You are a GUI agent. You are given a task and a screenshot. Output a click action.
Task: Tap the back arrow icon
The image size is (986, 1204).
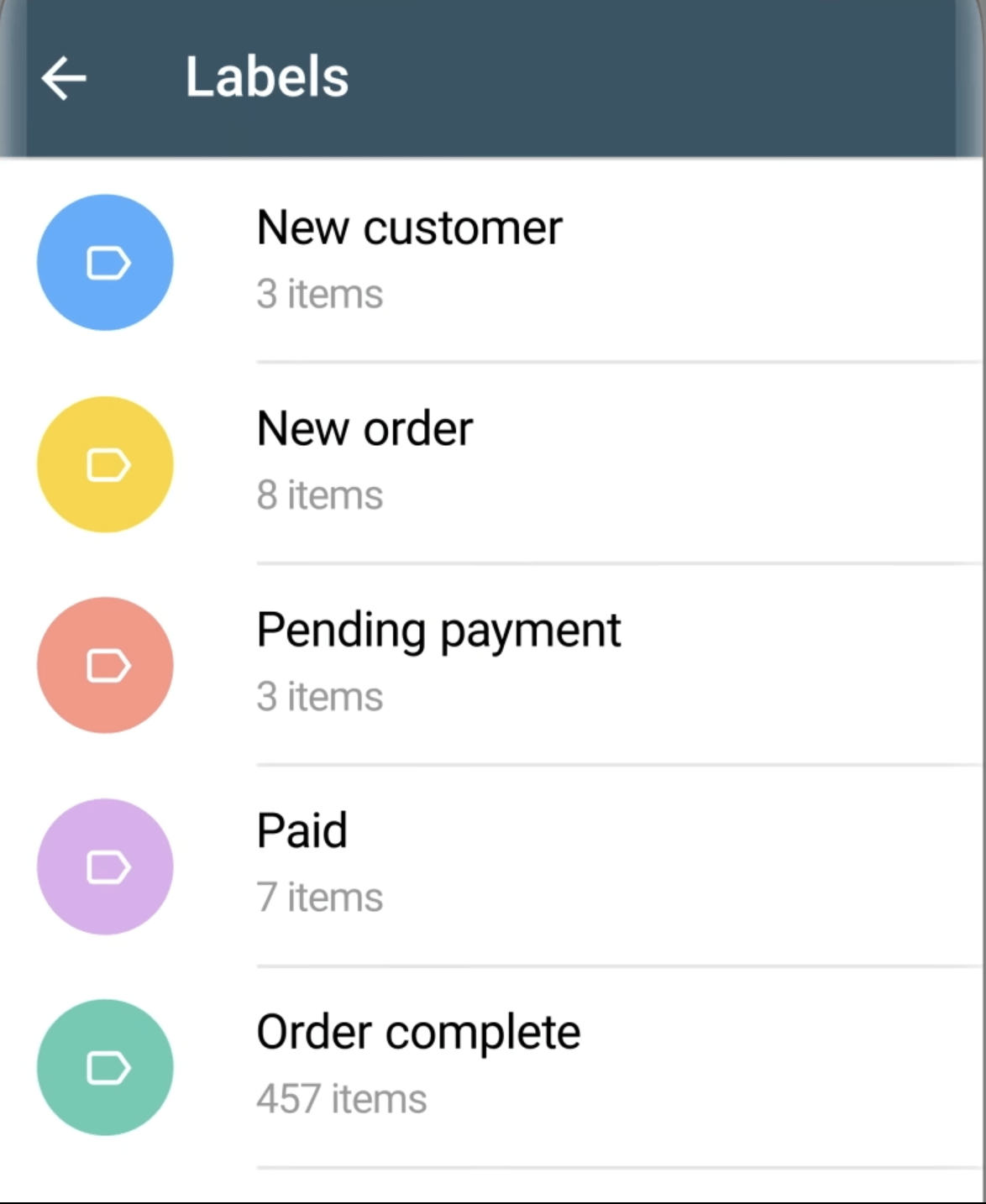pyautogui.click(x=63, y=78)
